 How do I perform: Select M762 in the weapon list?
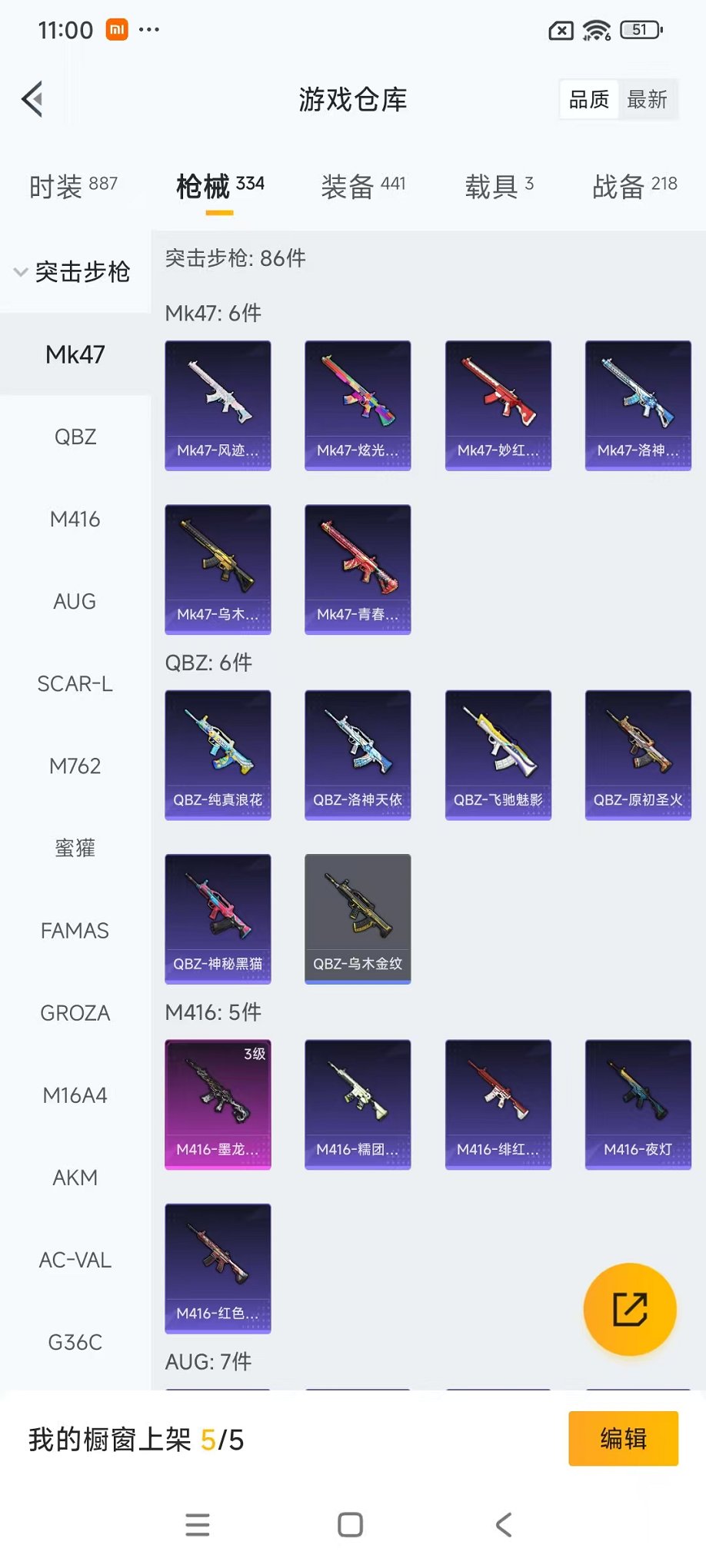(75, 766)
